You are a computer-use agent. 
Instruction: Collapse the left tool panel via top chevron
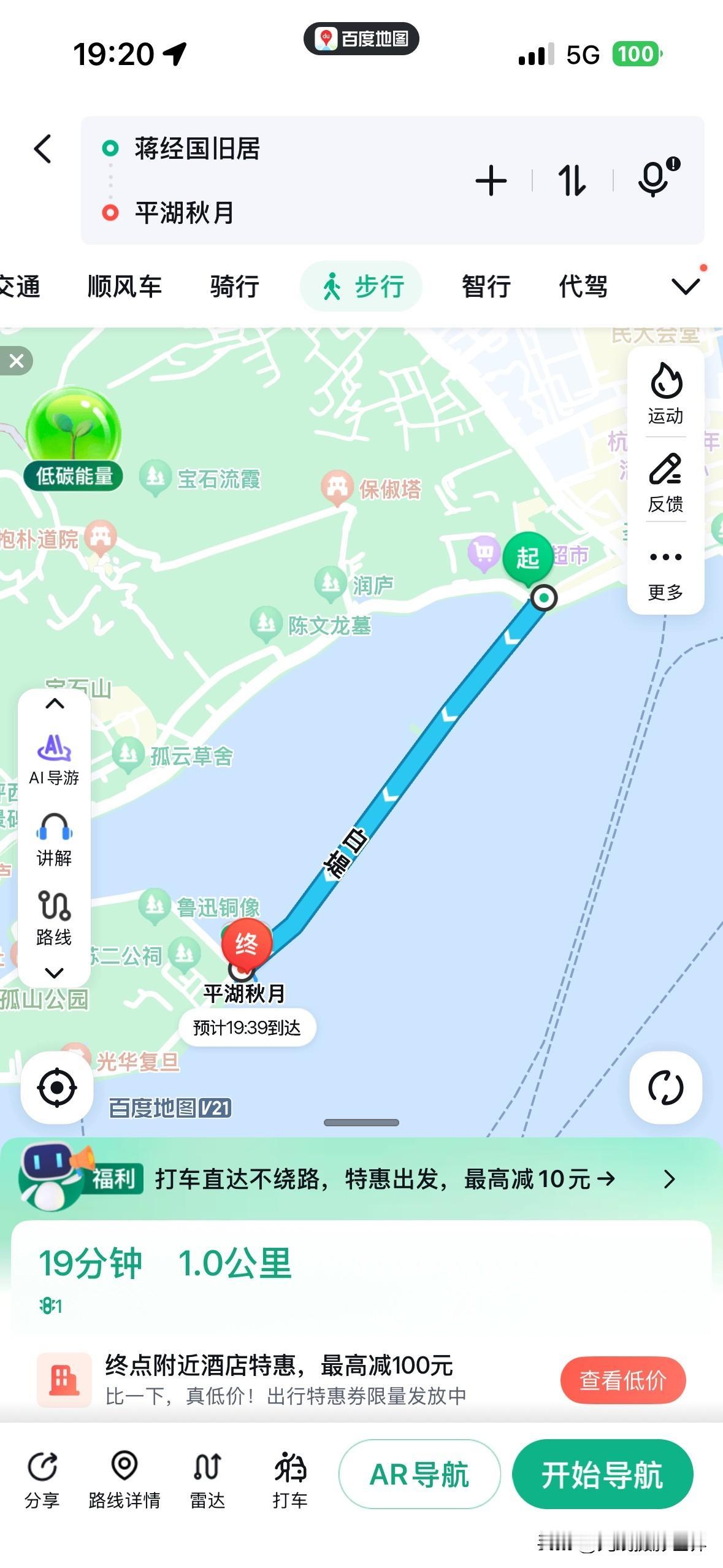pos(54,703)
